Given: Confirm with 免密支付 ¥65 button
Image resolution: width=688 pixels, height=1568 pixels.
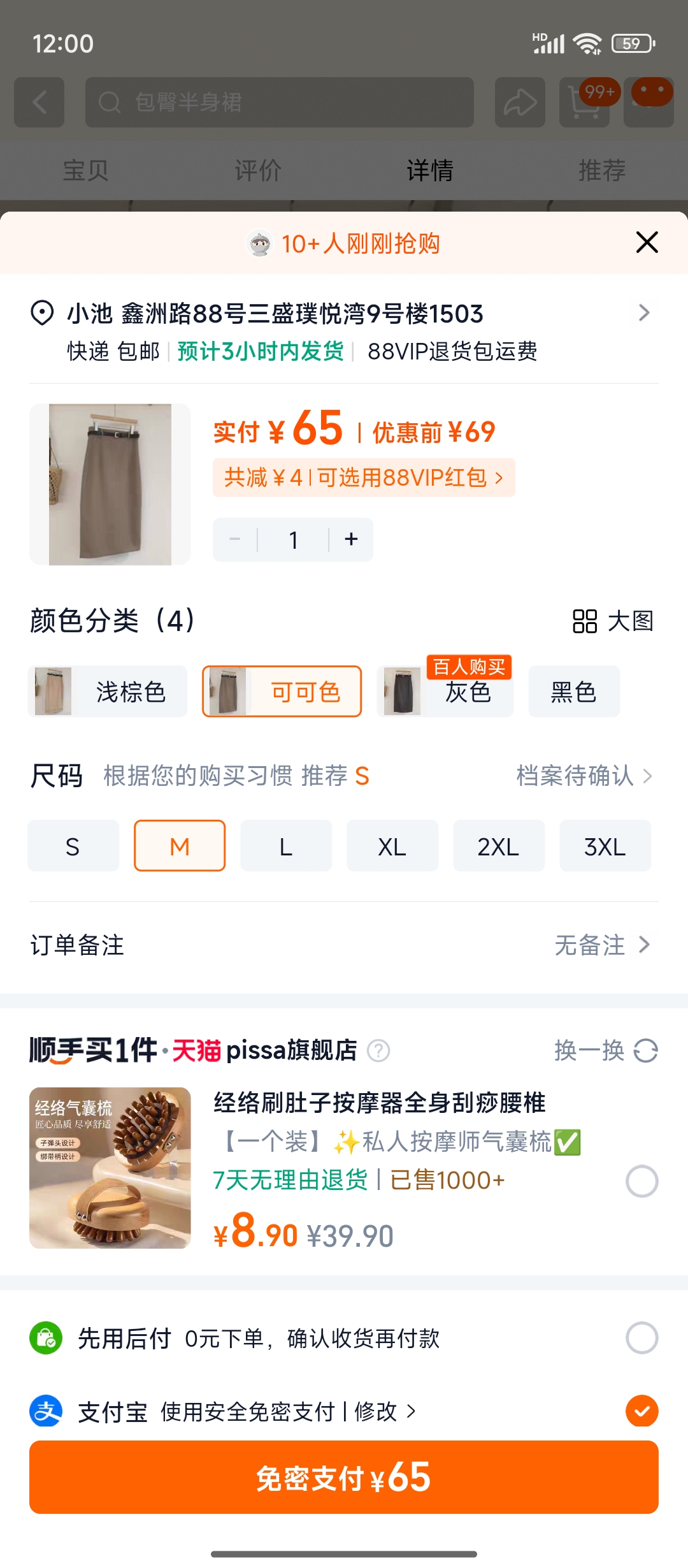Looking at the screenshot, I should tap(344, 1477).
